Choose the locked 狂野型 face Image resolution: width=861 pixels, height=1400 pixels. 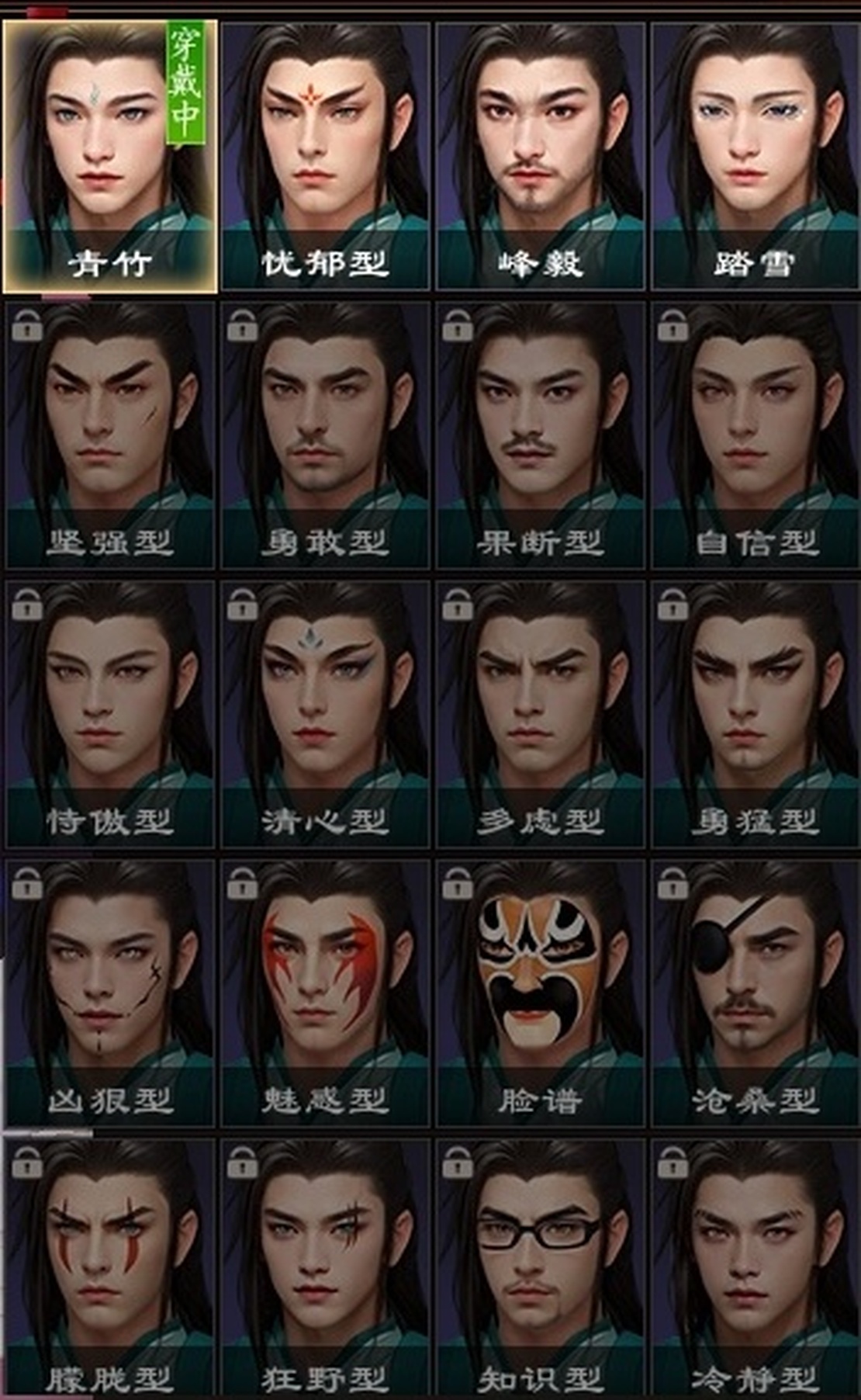point(324,1269)
